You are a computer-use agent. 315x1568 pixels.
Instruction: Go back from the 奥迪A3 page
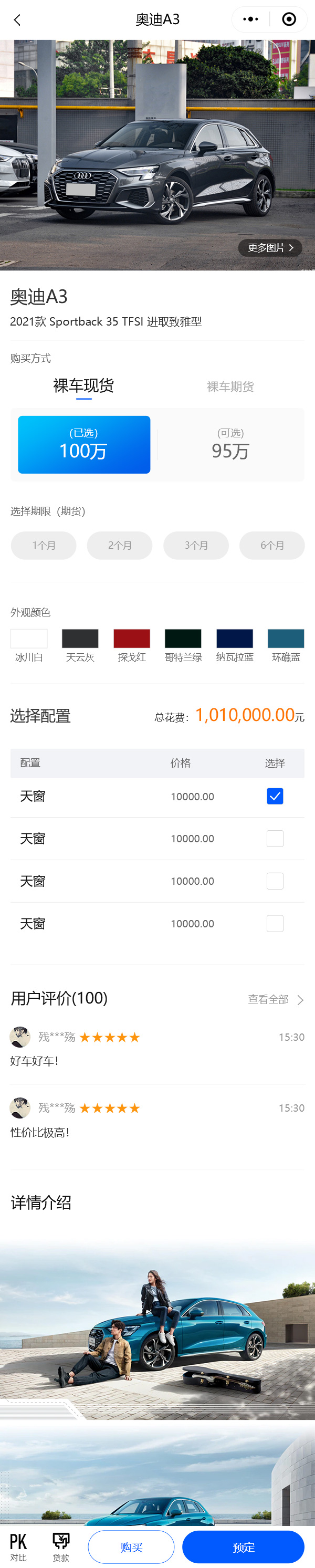pyautogui.click(x=17, y=20)
